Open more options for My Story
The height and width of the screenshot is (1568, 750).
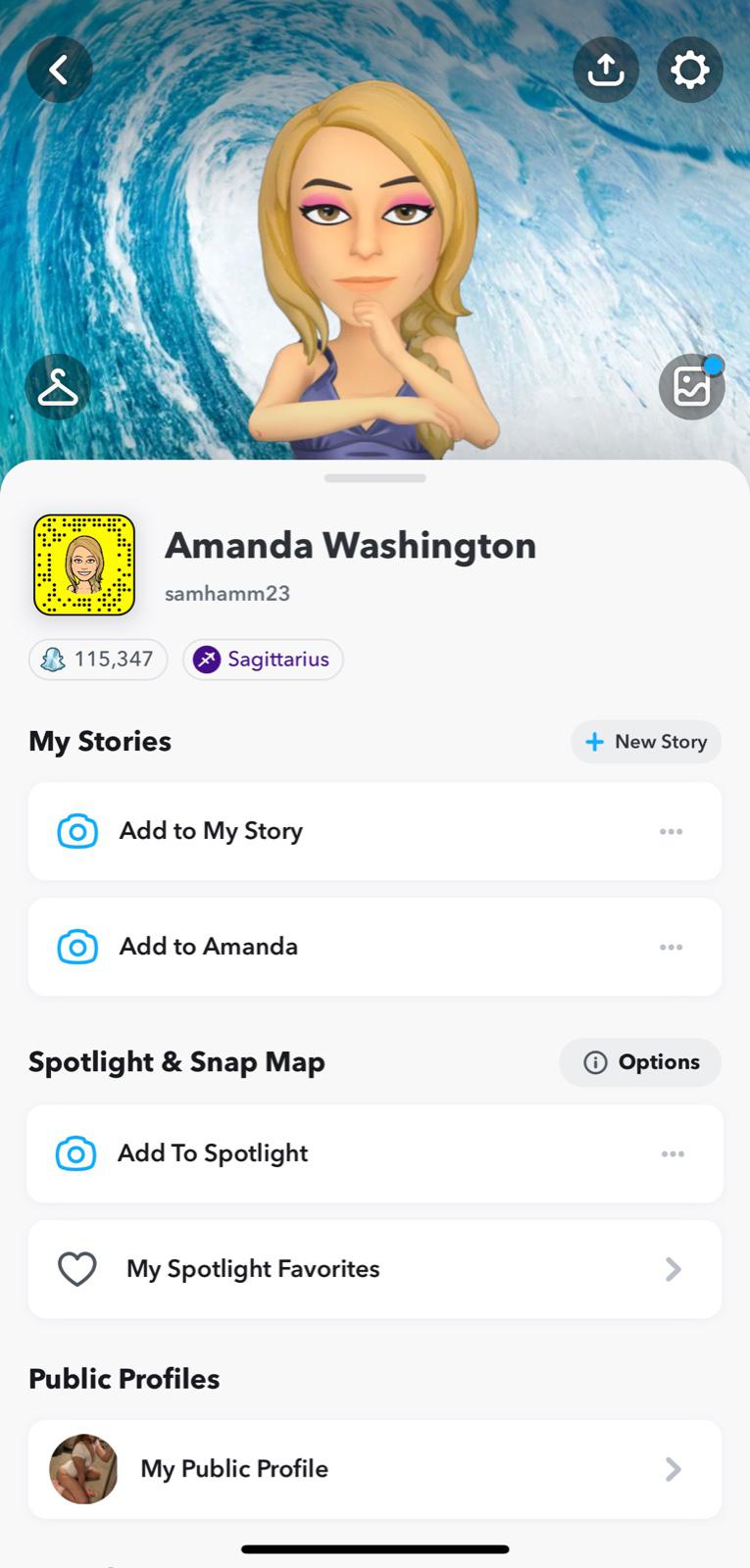coord(671,831)
